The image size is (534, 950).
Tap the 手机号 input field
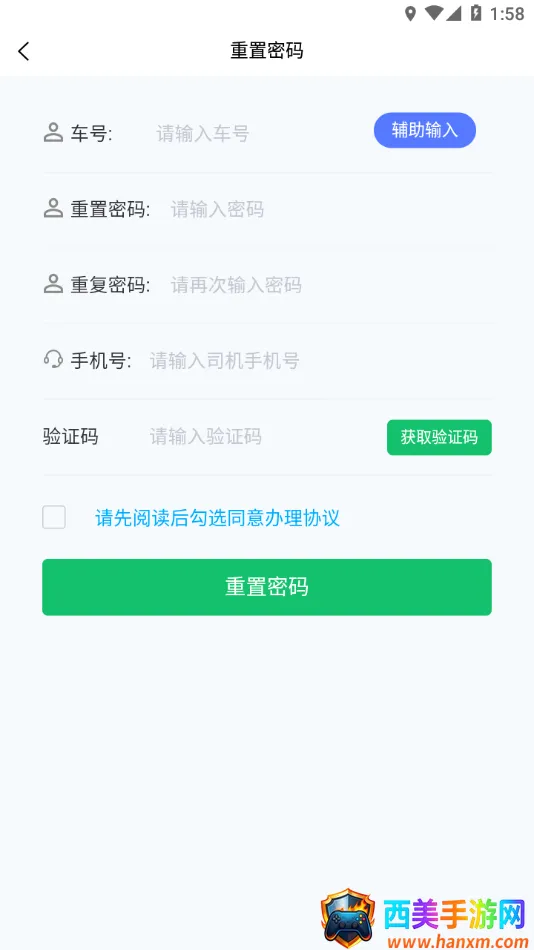[320, 360]
